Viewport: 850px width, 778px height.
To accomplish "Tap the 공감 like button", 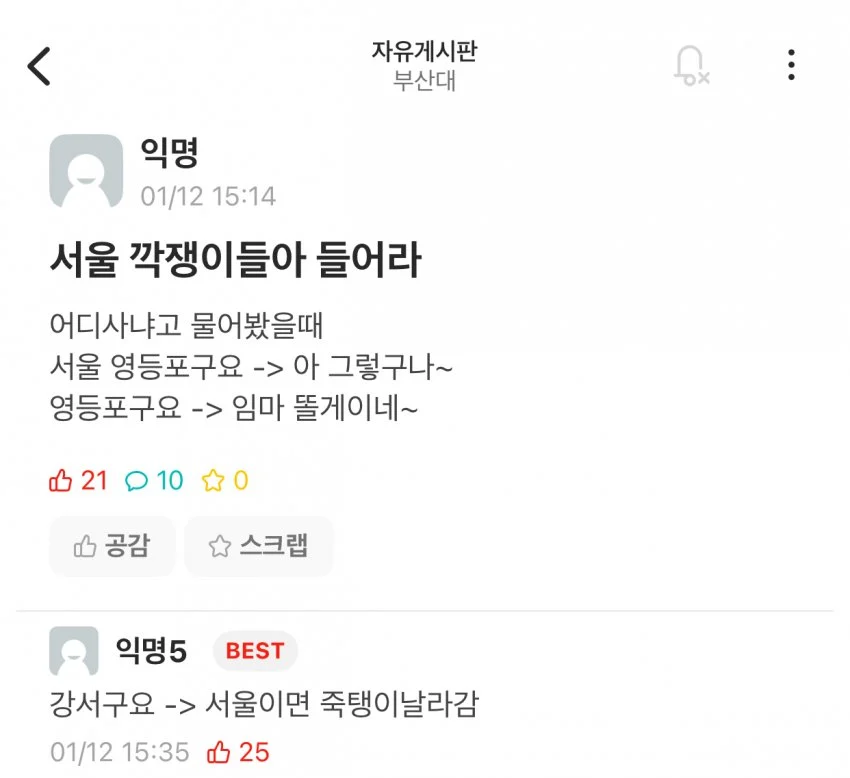I will (x=112, y=546).
